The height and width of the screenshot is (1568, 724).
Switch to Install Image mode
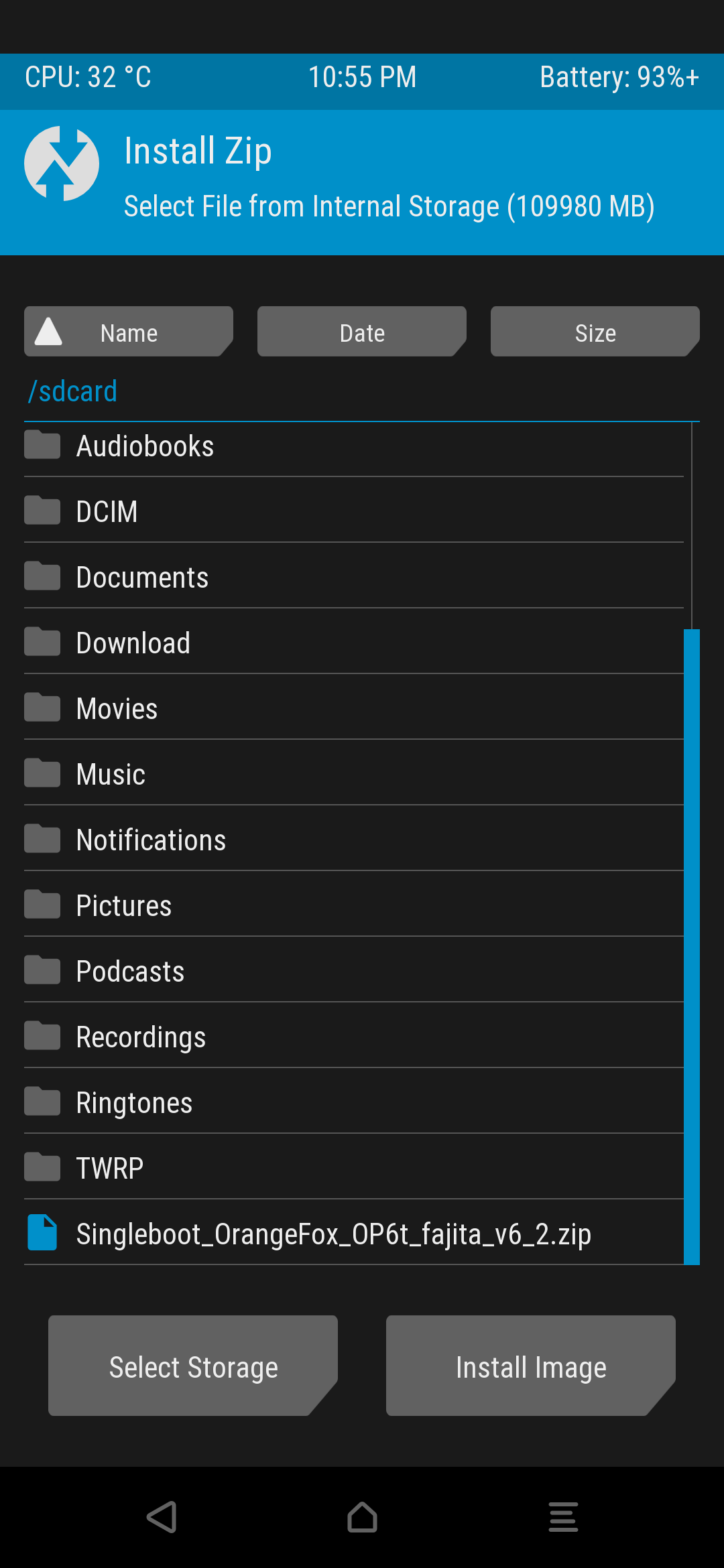click(531, 1367)
